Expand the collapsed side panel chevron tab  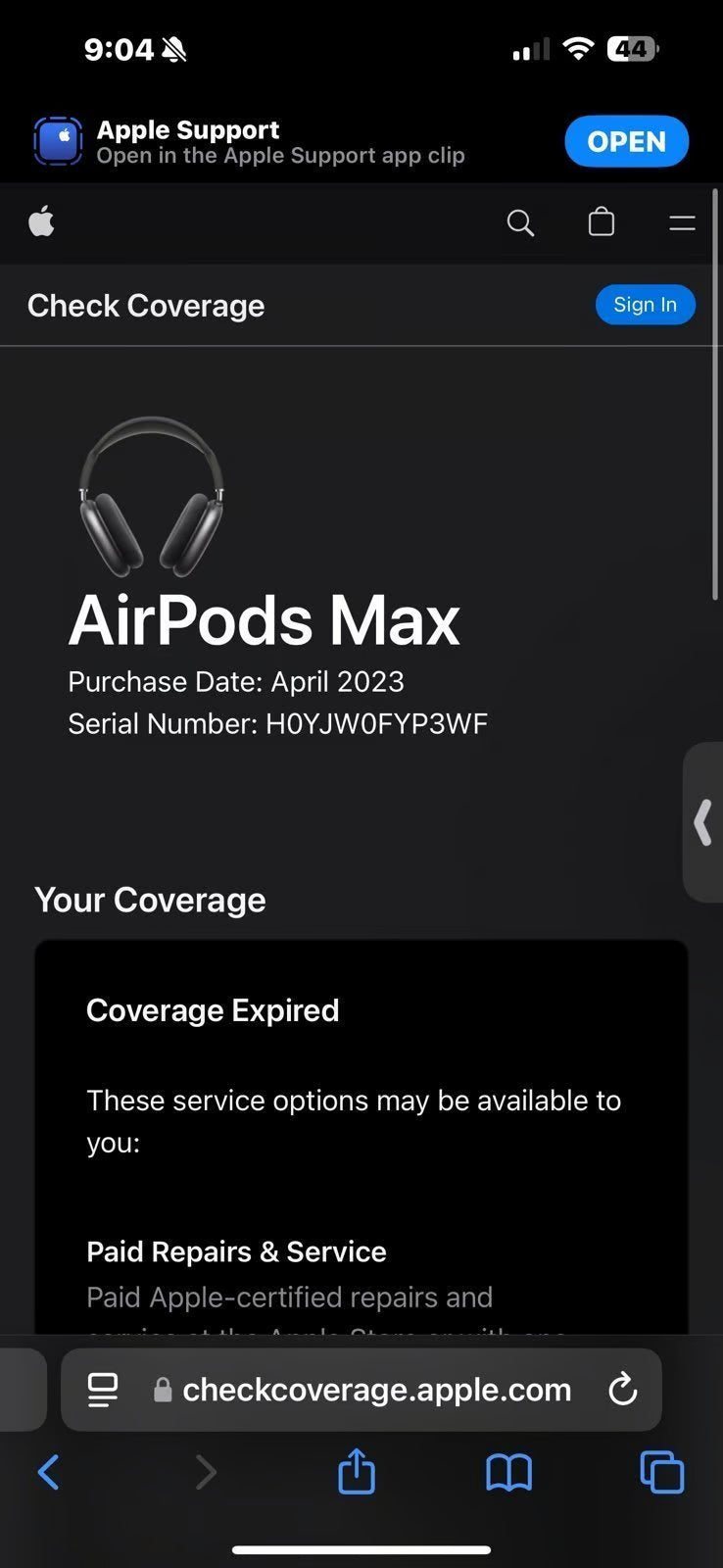click(701, 824)
